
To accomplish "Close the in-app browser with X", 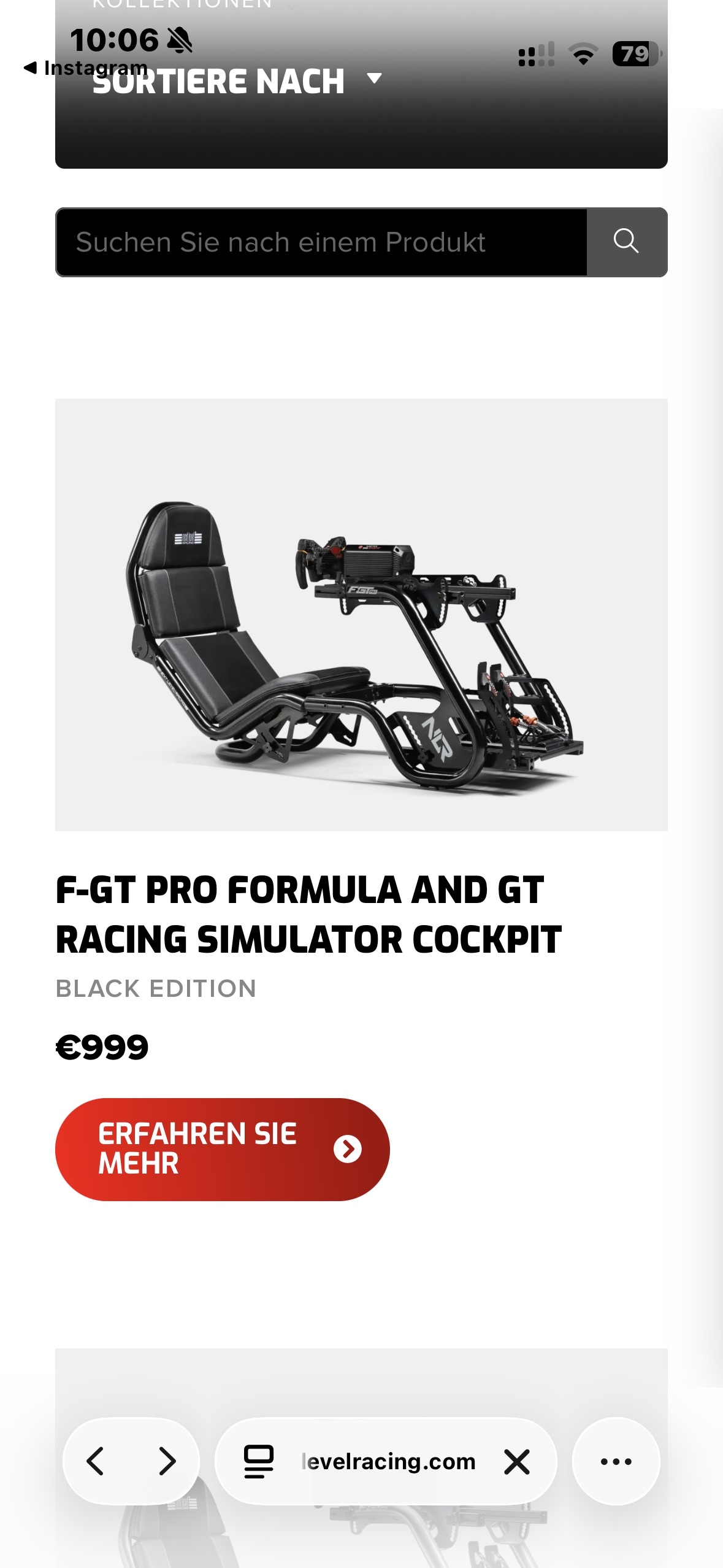I will (x=516, y=1461).
